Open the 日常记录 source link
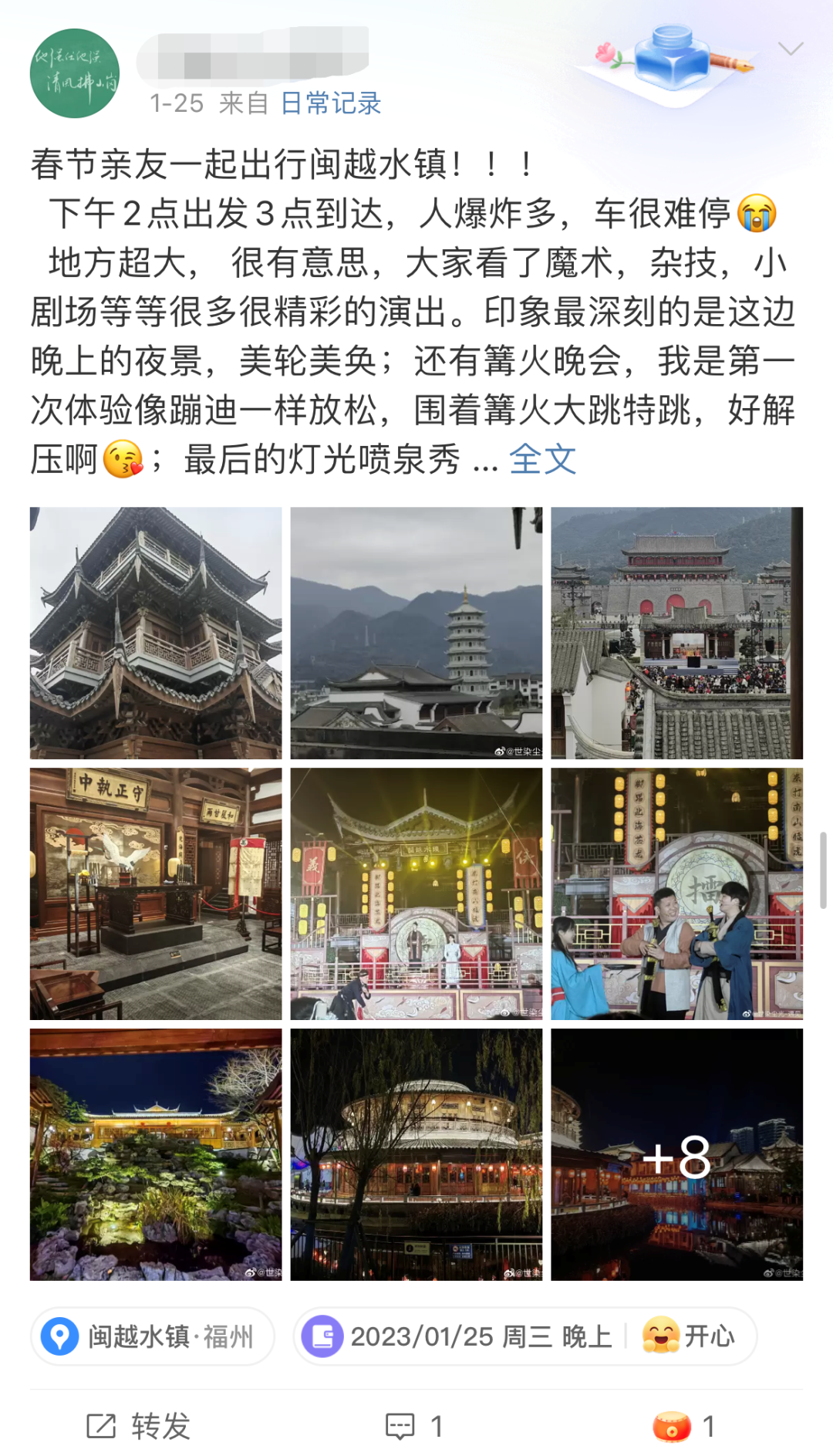Viewport: 833px width, 1456px height. (330, 103)
